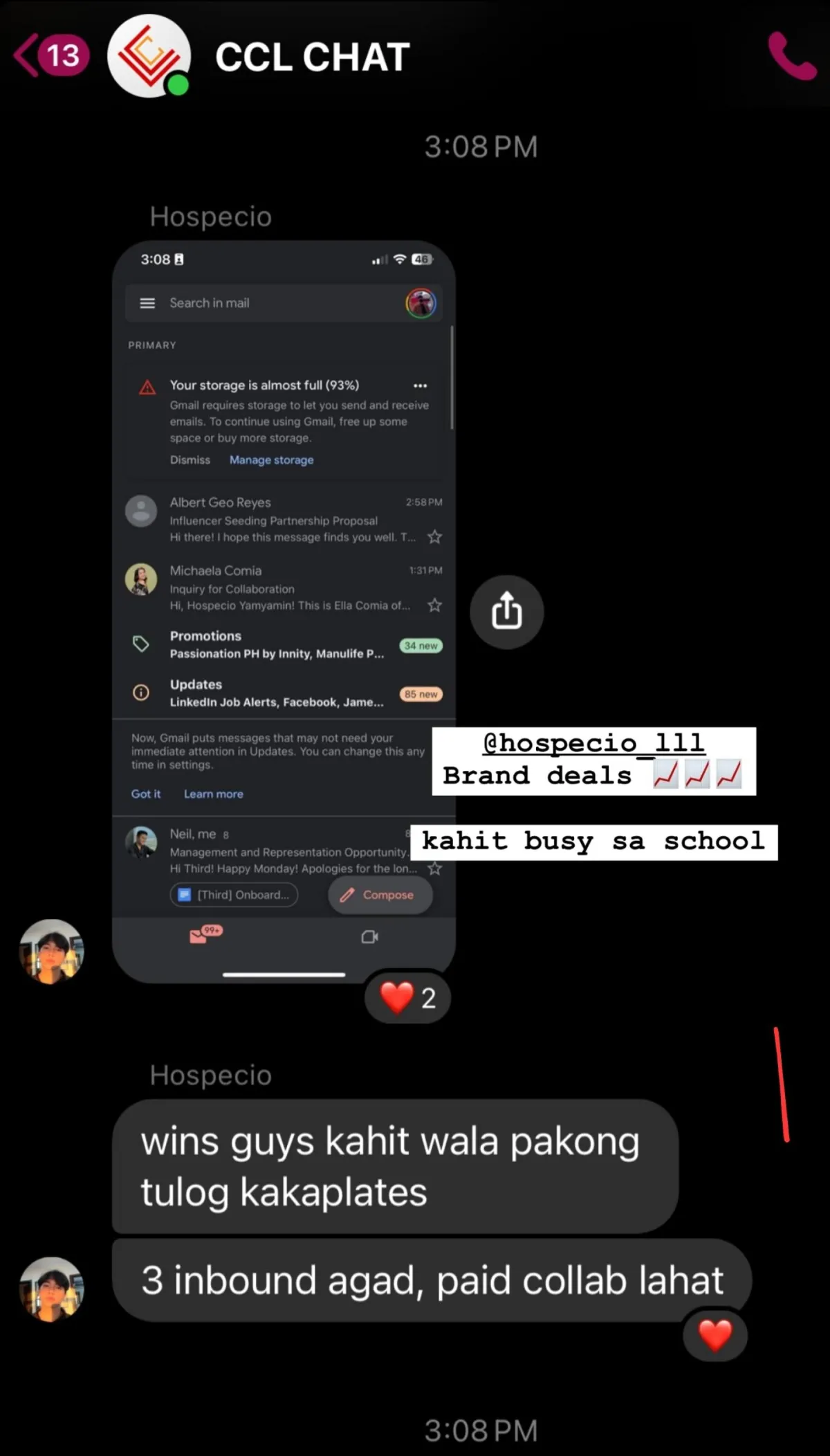Open Hospecio's profile picture beside the last message
Viewport: 830px width, 1456px height.
click(x=52, y=1289)
